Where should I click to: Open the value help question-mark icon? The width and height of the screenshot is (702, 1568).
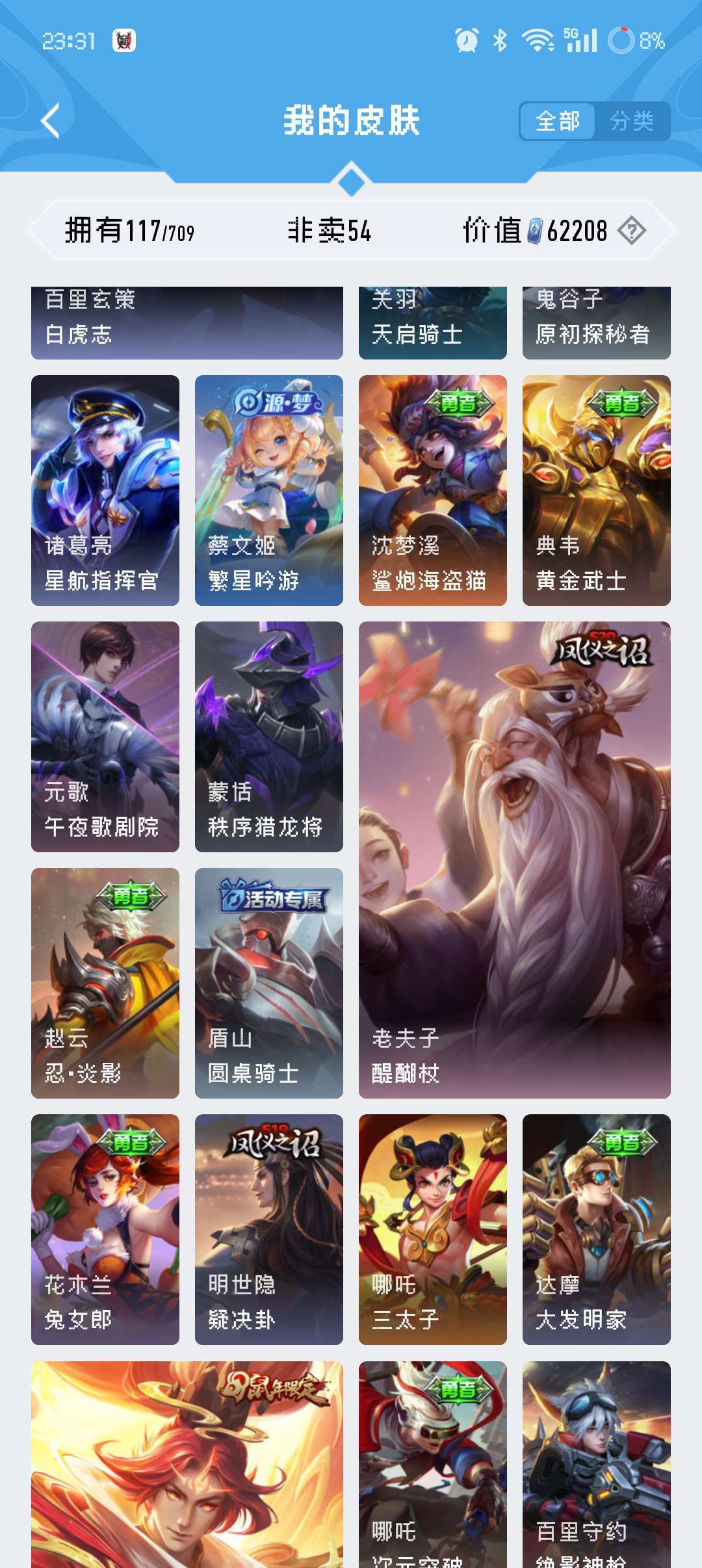click(x=632, y=231)
